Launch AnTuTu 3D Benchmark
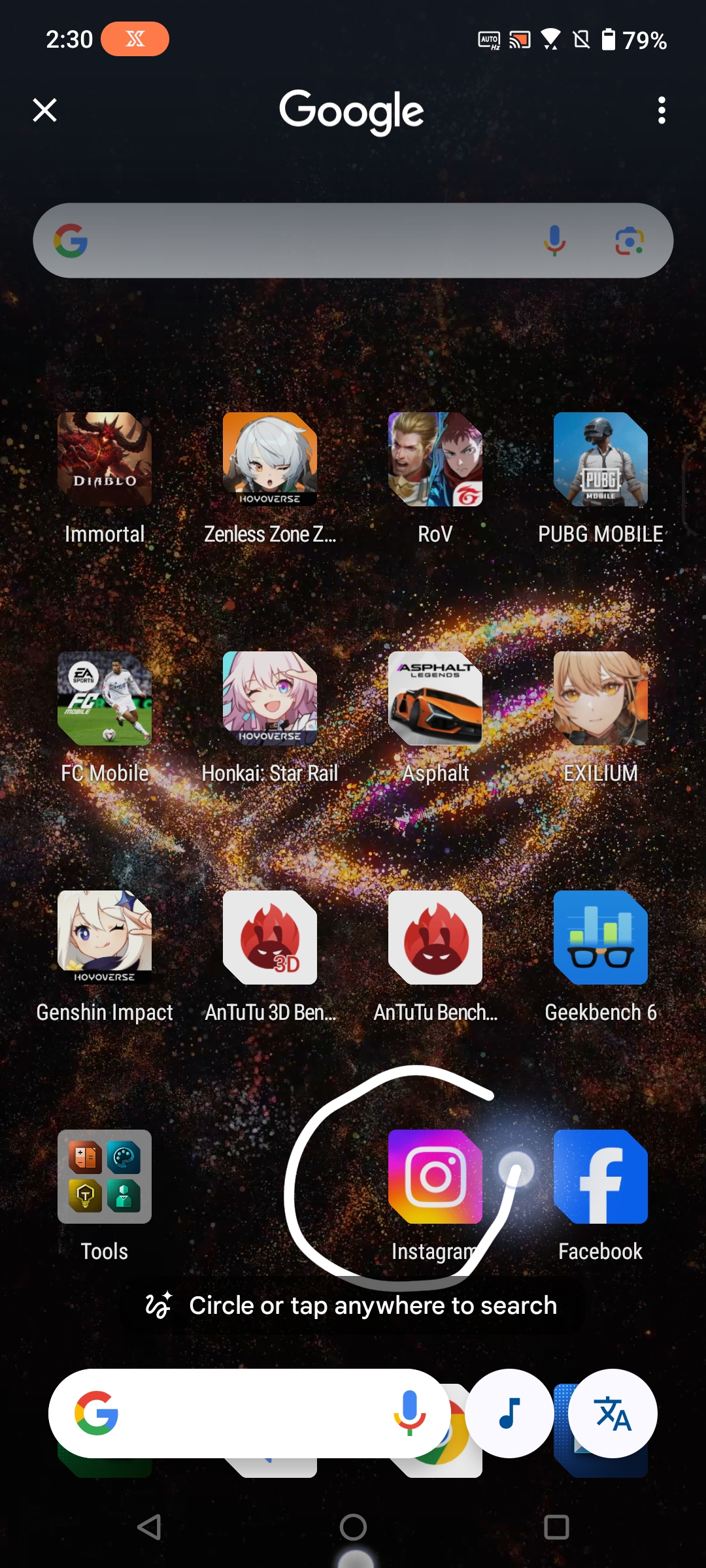706x1568 pixels. tap(270, 938)
